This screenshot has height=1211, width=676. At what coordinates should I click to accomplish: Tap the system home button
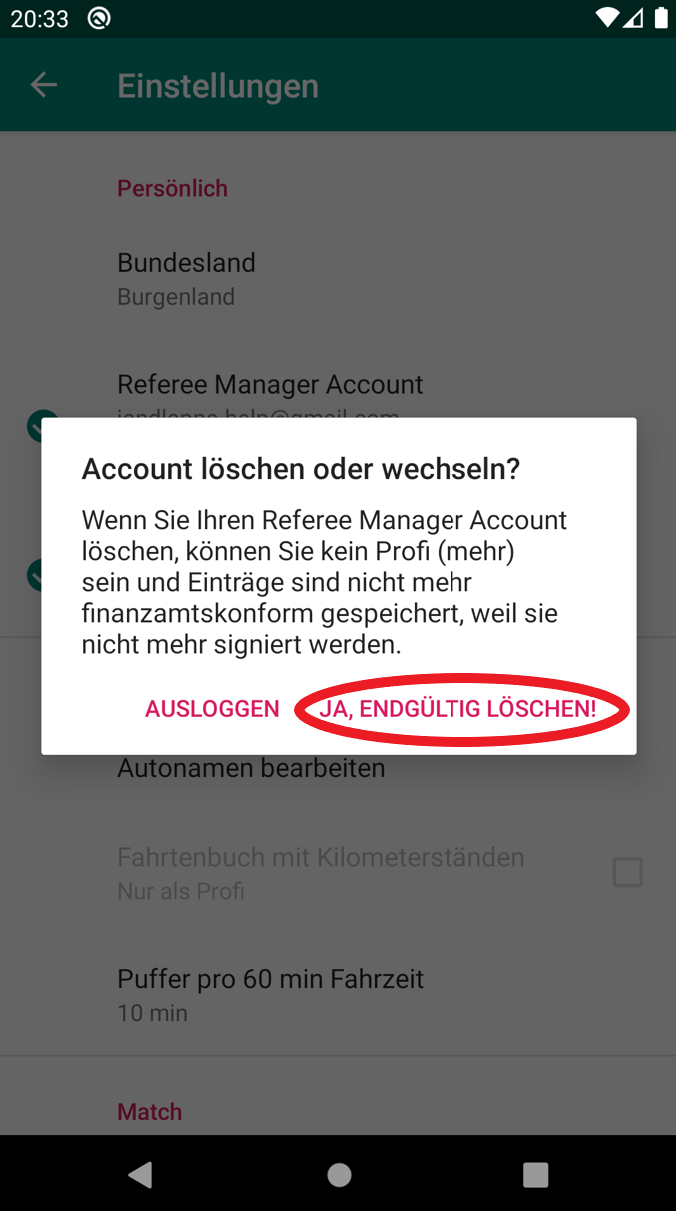339,1174
